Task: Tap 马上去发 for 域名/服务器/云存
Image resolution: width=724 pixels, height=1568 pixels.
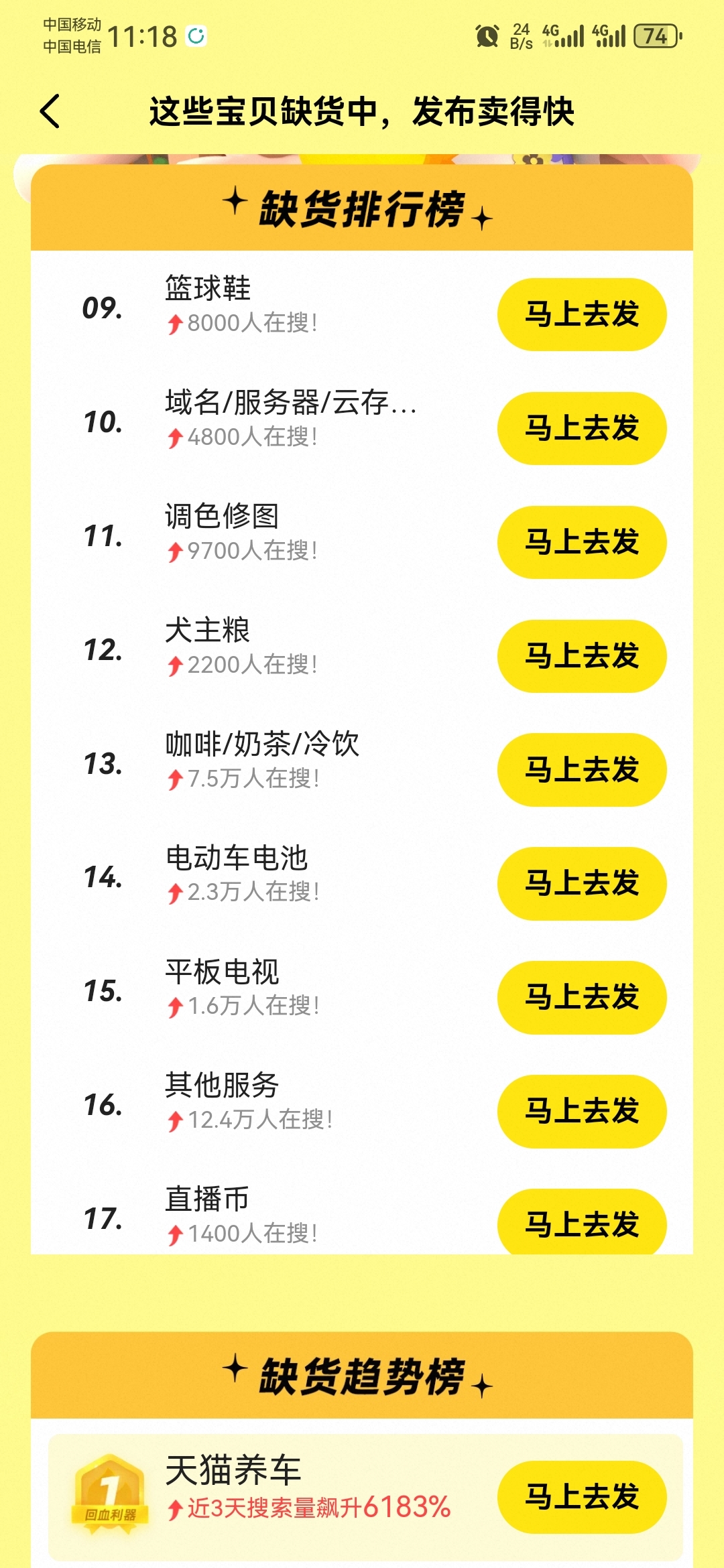Action: click(582, 428)
